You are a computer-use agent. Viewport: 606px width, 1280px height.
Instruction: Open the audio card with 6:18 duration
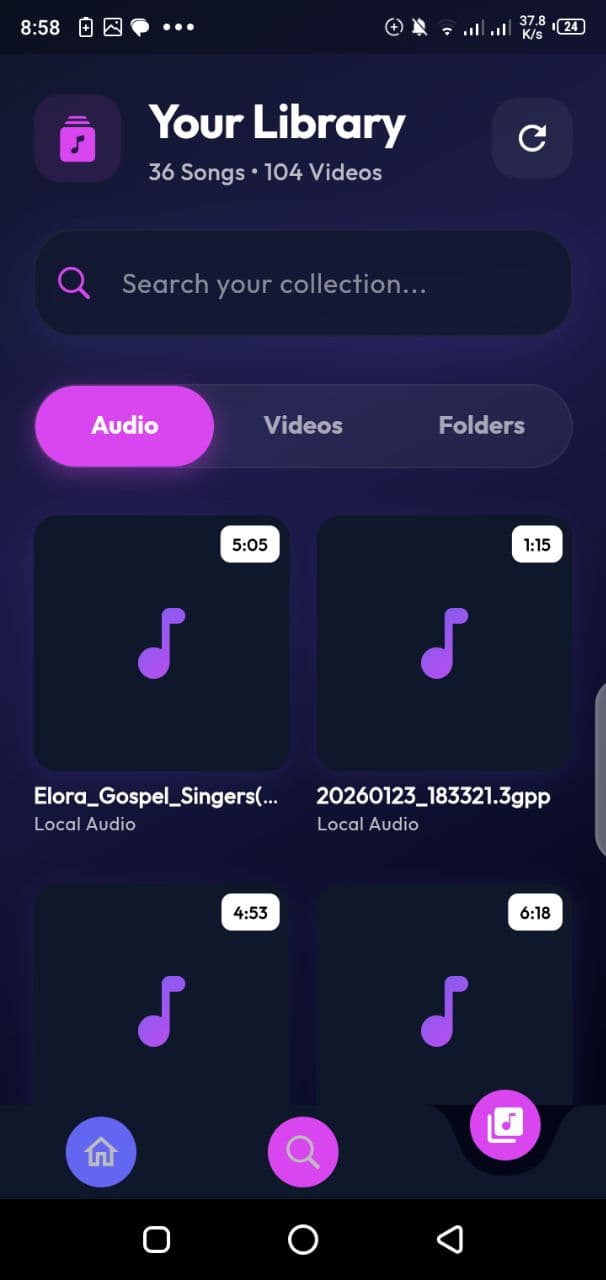pos(444,995)
